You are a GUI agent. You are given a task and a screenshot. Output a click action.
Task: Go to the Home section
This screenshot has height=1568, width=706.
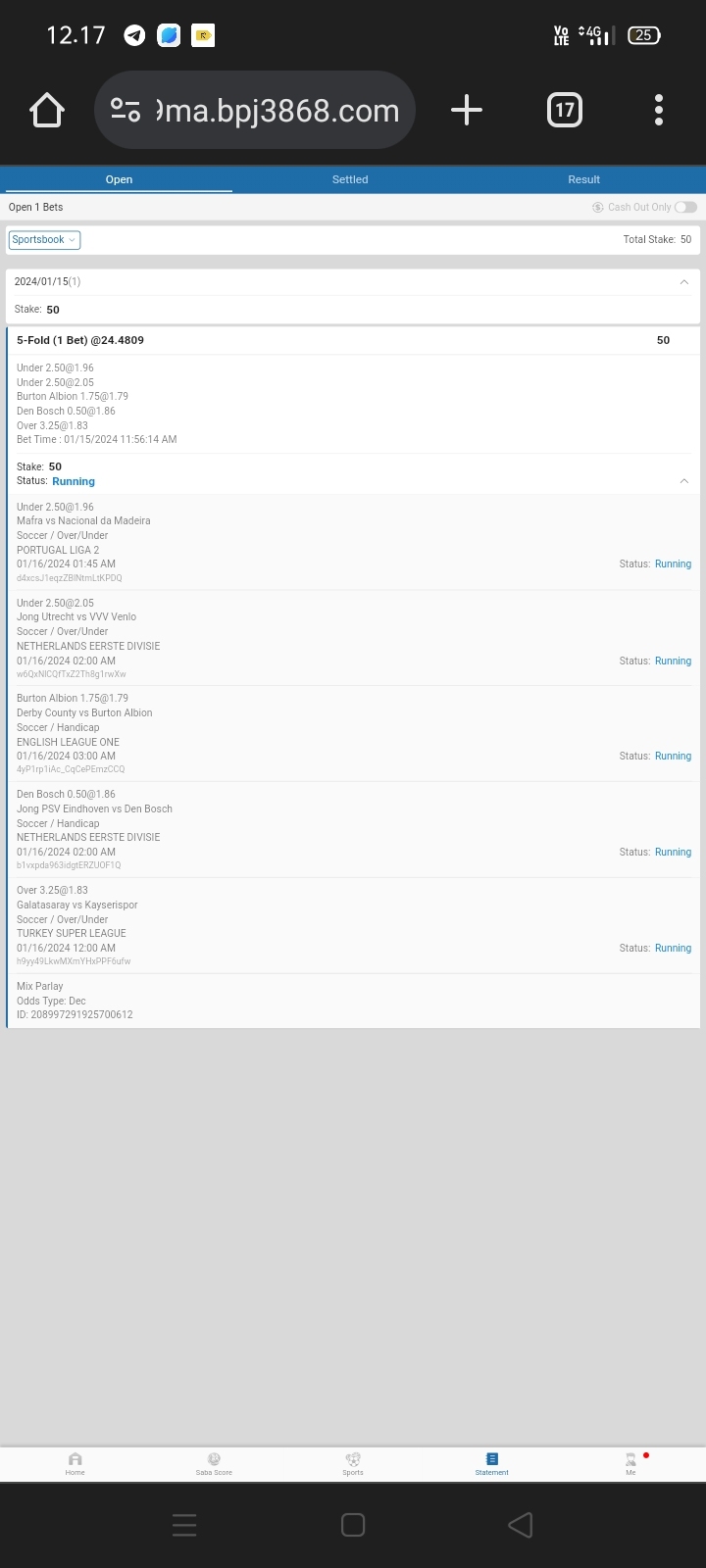76,1463
